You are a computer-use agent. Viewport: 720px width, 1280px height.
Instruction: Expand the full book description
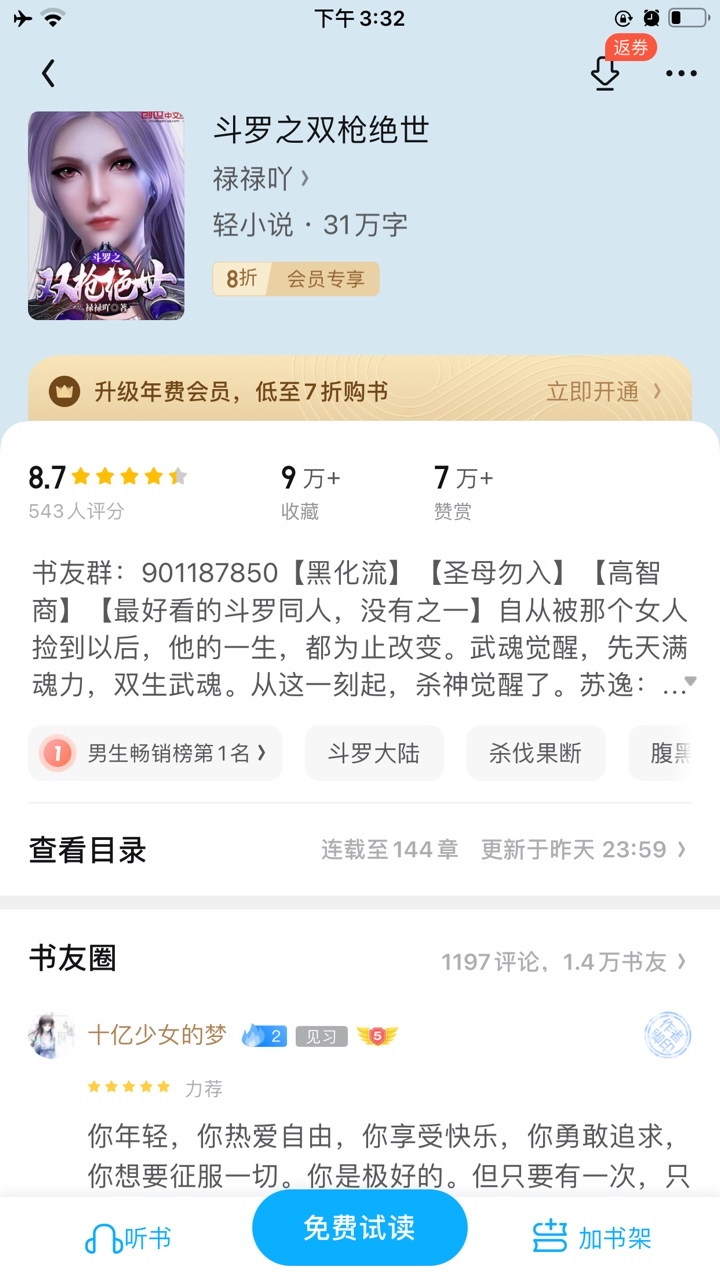pyautogui.click(x=688, y=682)
